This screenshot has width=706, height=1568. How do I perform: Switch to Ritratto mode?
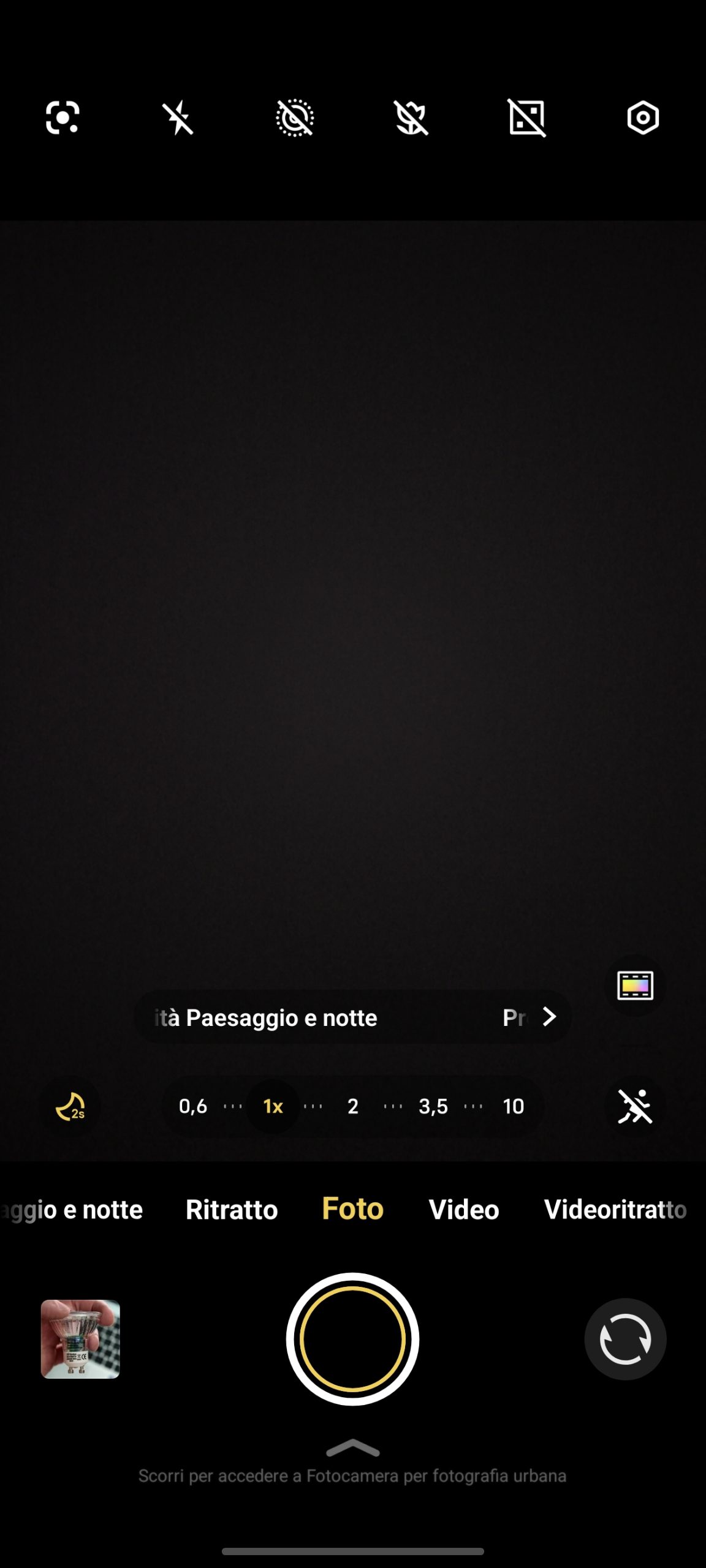(x=232, y=1210)
